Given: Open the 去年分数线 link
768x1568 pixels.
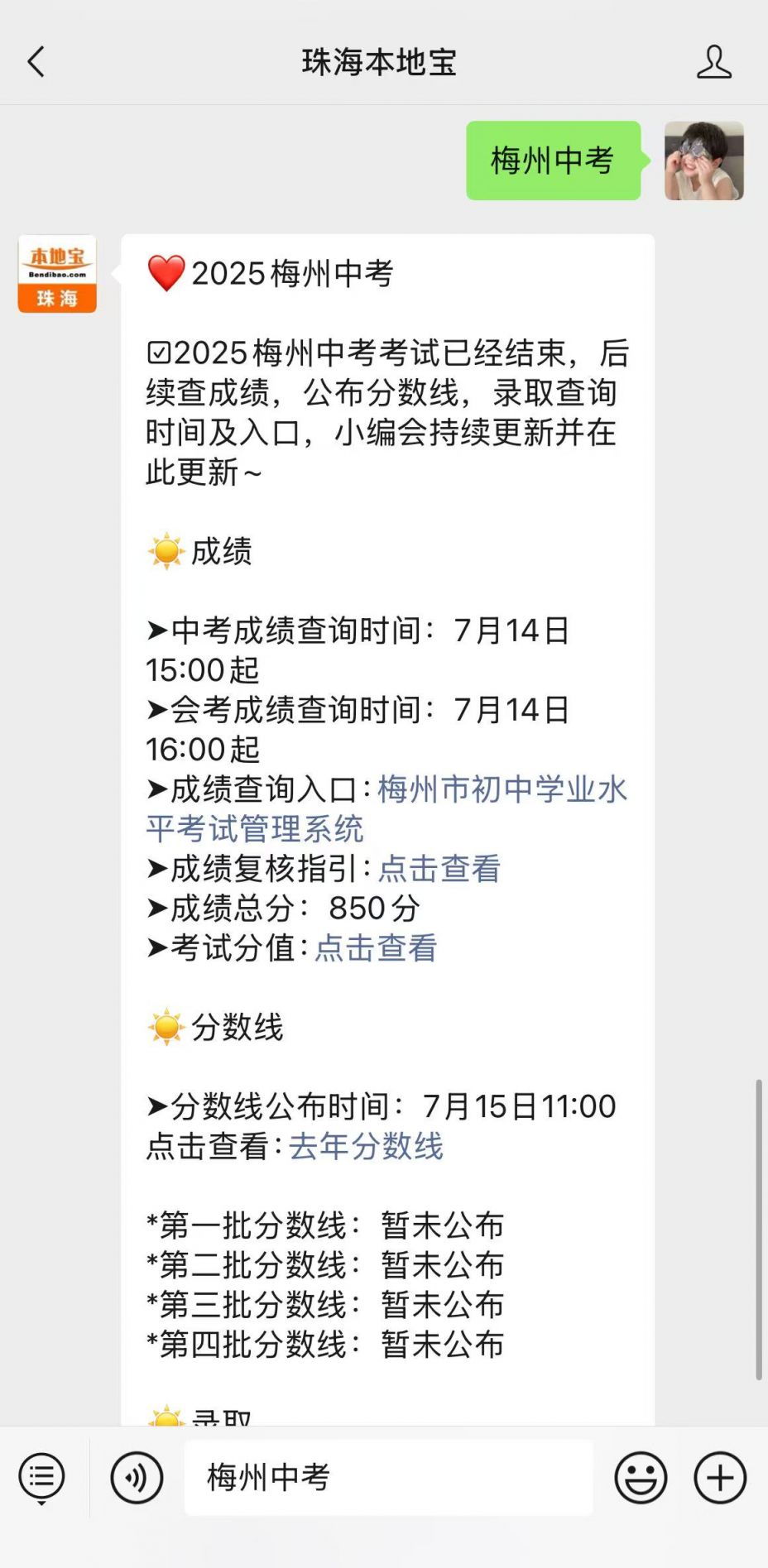Looking at the screenshot, I should coord(366,1147).
